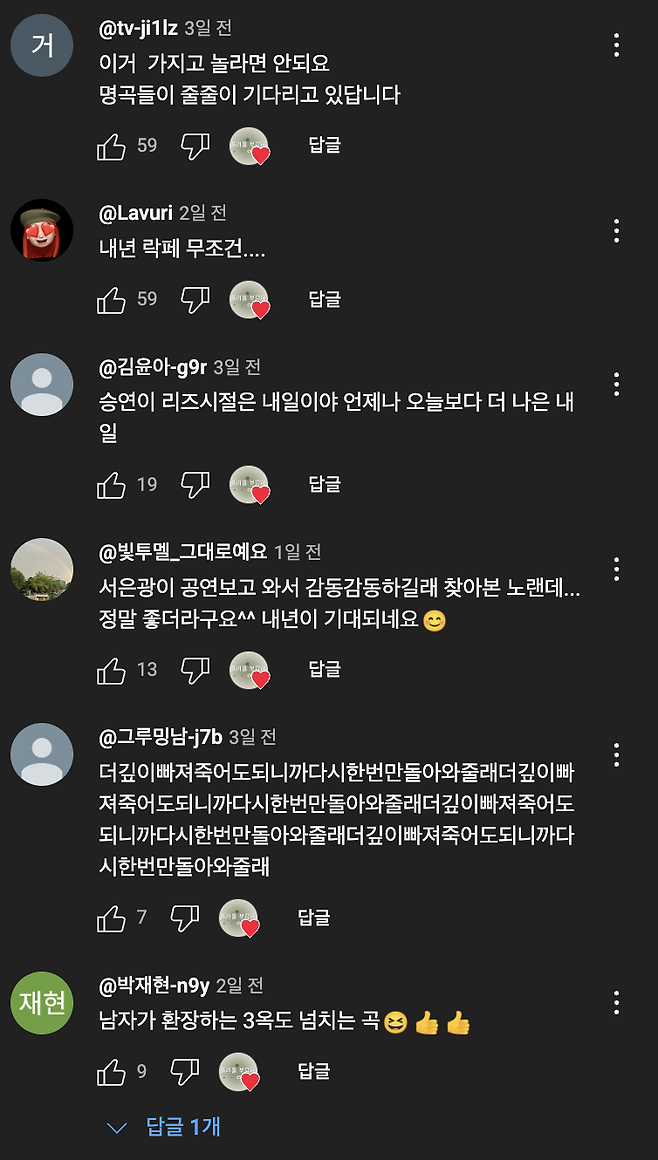Like the comment by @그루밍남-j7b

[x=111, y=917]
